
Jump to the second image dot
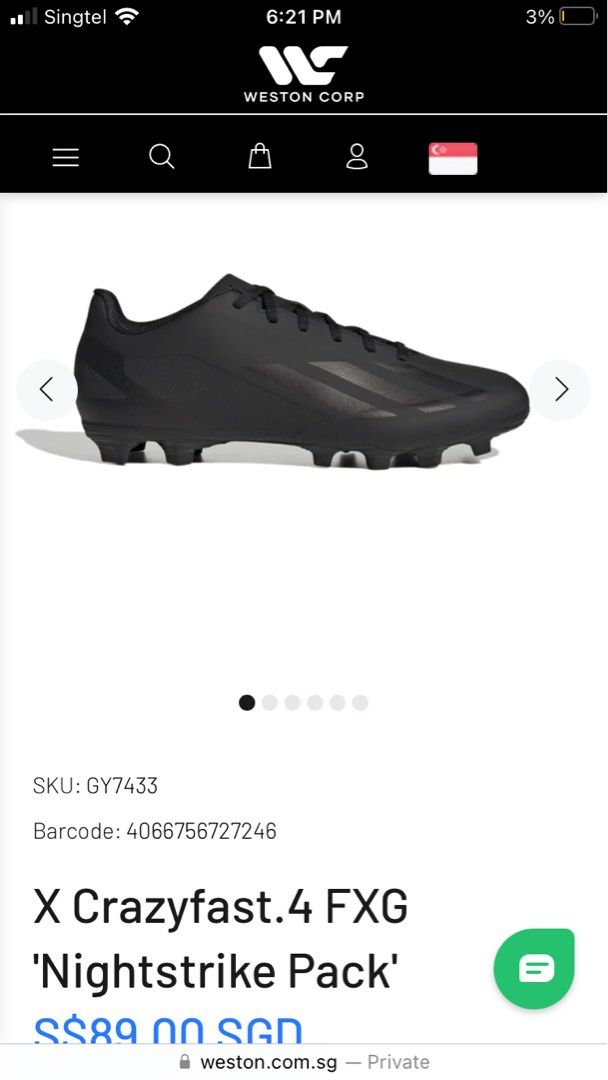click(270, 703)
